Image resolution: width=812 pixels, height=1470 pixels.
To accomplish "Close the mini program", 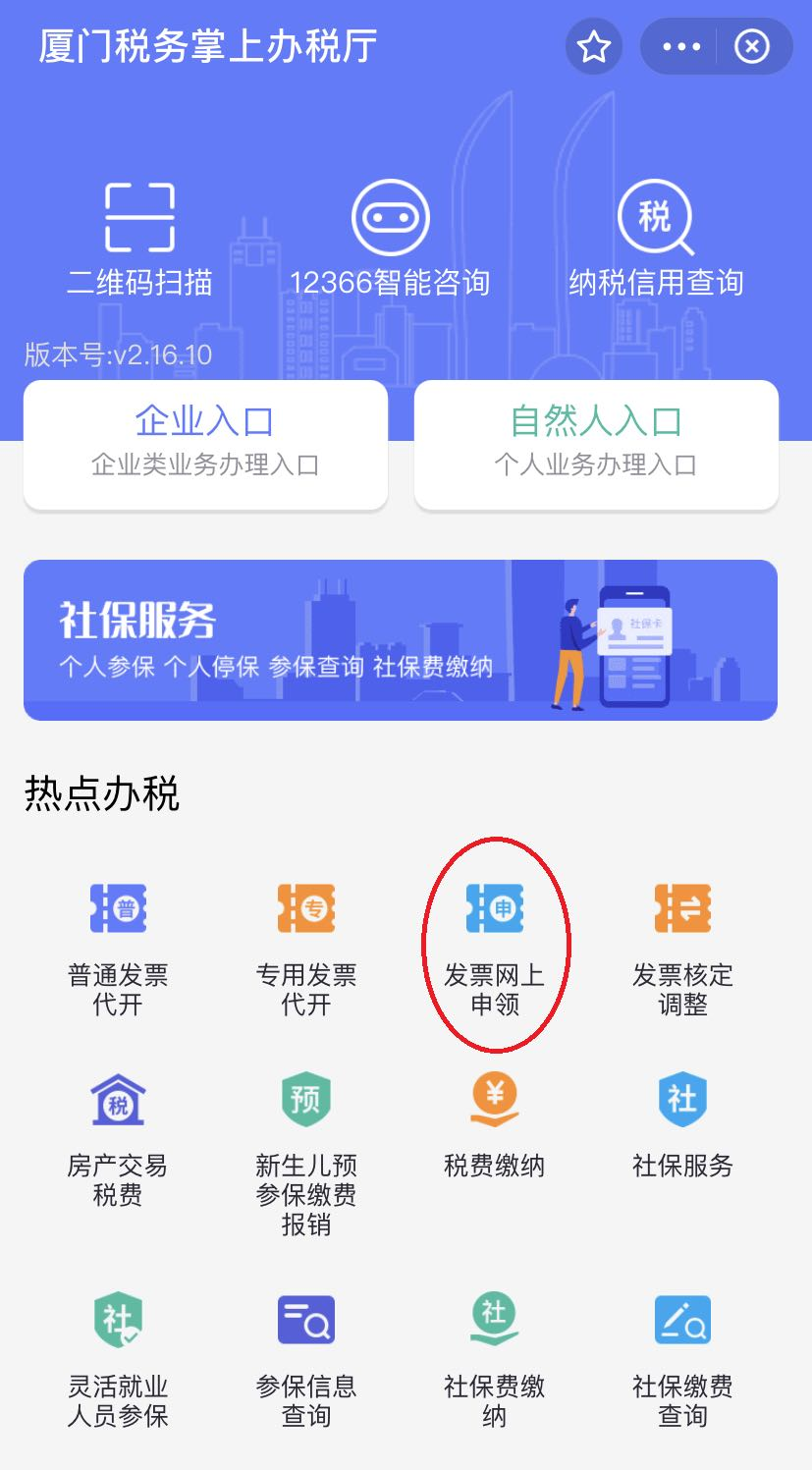I will (752, 46).
